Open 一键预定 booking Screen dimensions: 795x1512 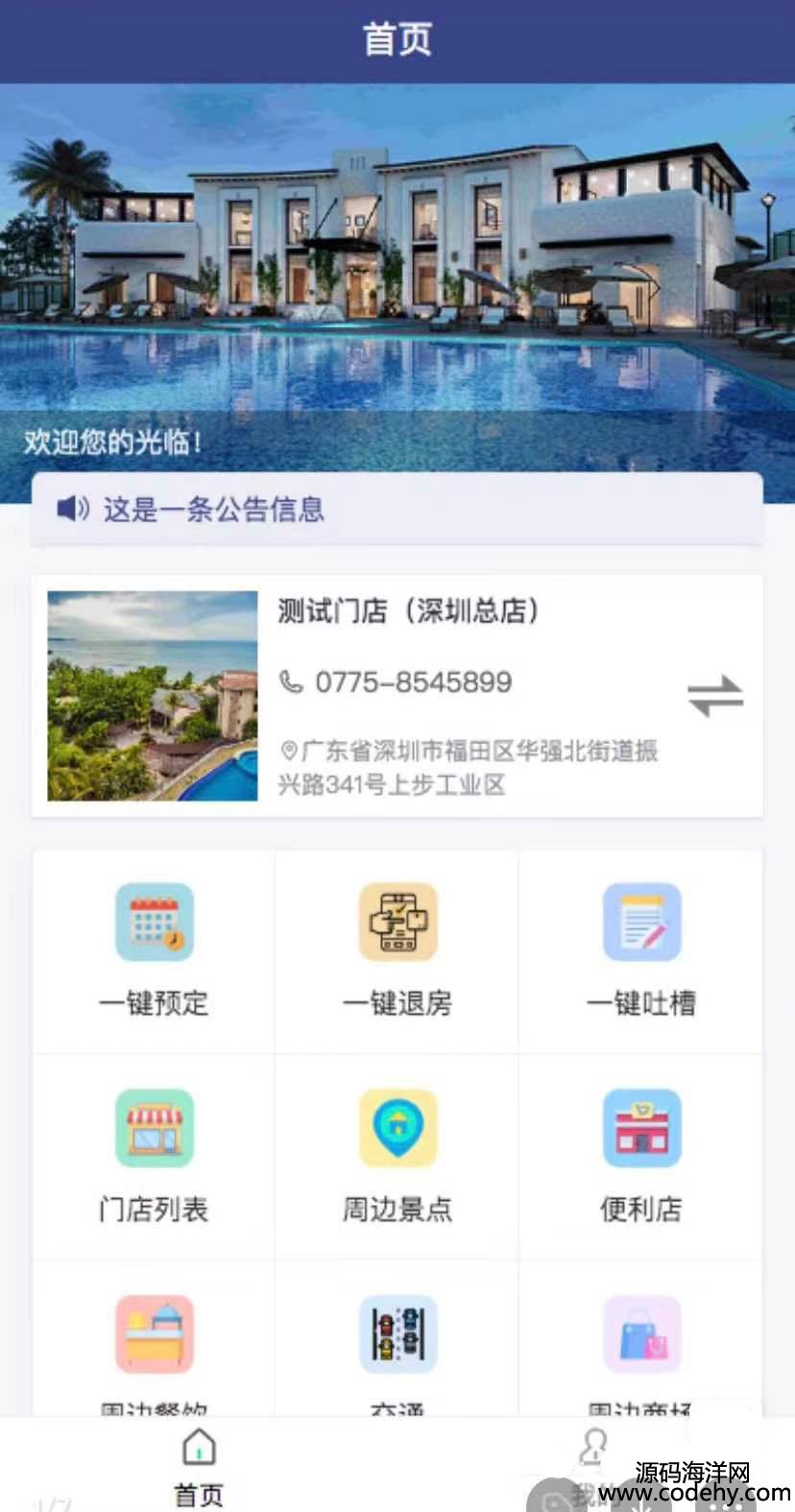click(154, 950)
